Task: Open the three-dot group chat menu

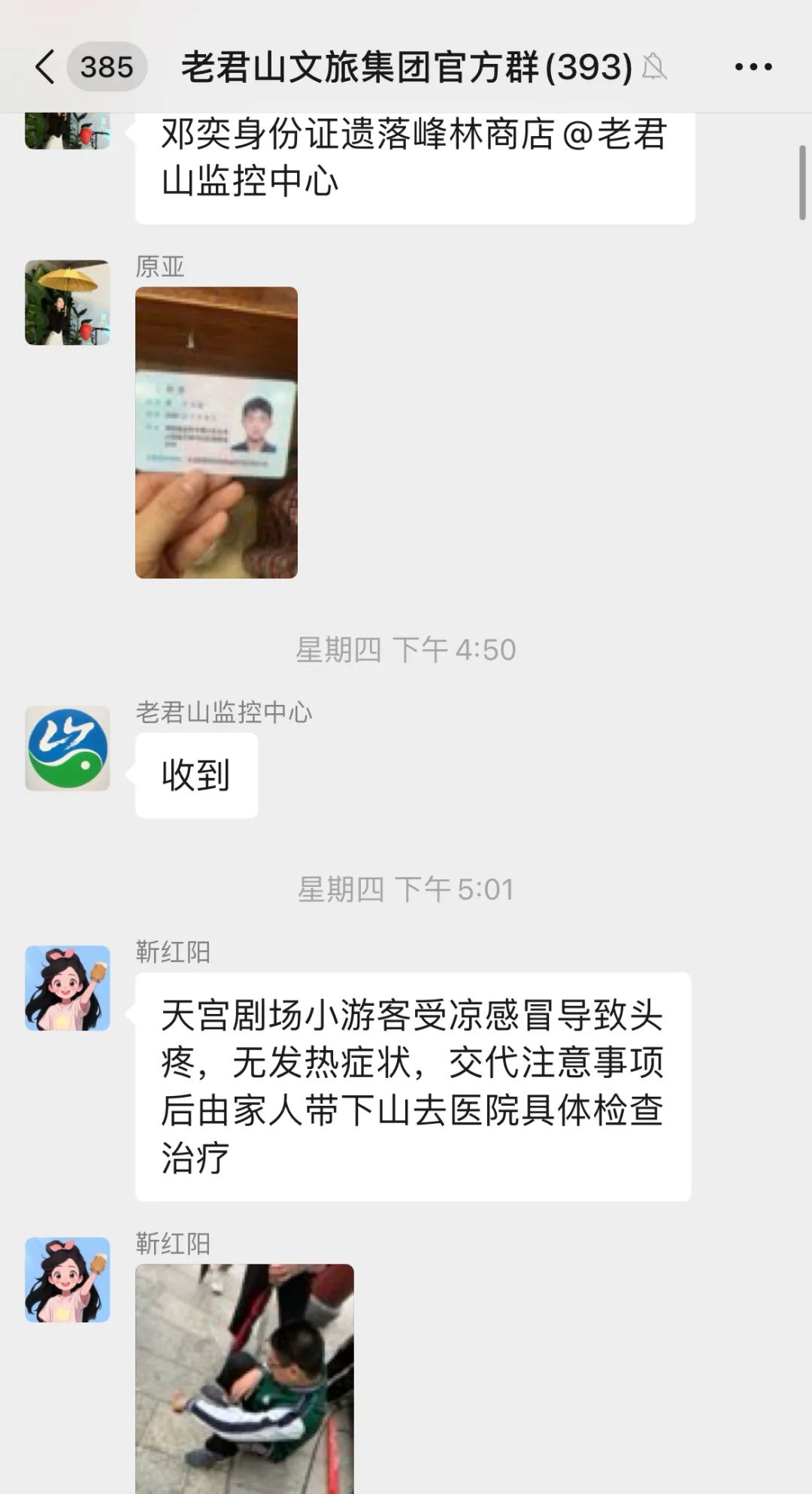Action: pyautogui.click(x=753, y=67)
